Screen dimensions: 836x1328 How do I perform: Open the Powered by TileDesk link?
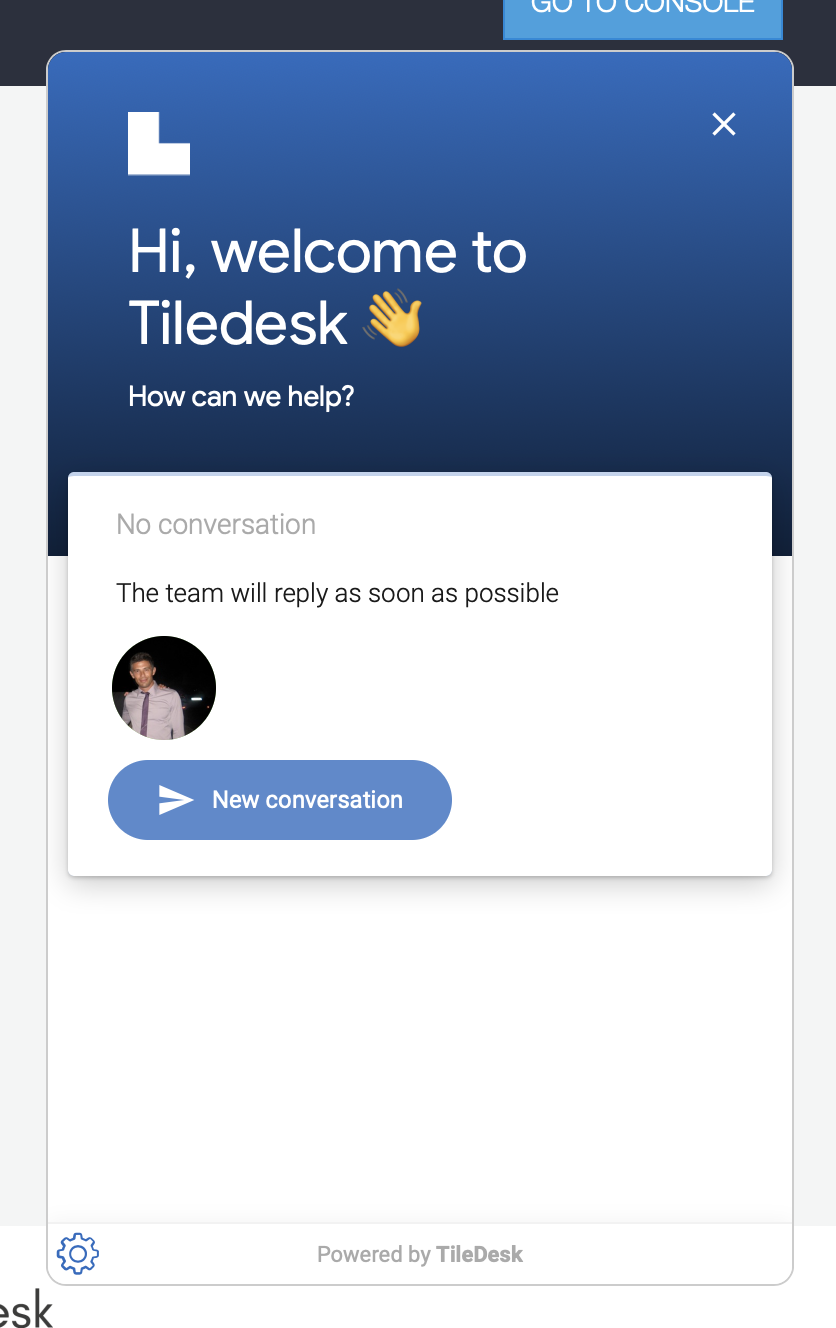coord(420,1254)
